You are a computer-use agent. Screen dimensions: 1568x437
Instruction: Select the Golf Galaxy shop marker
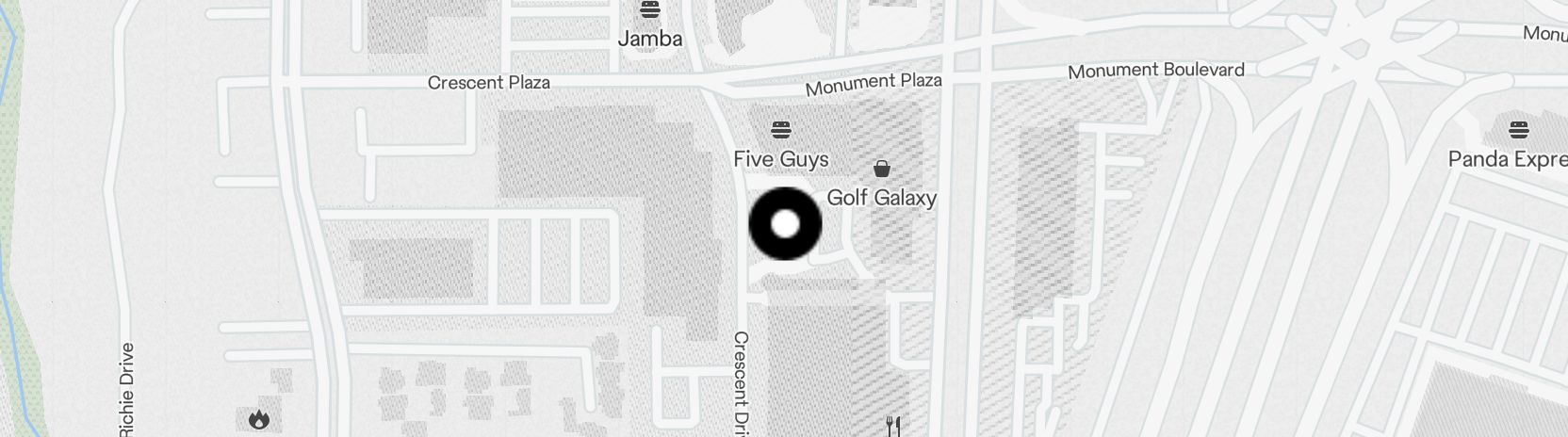click(882, 170)
